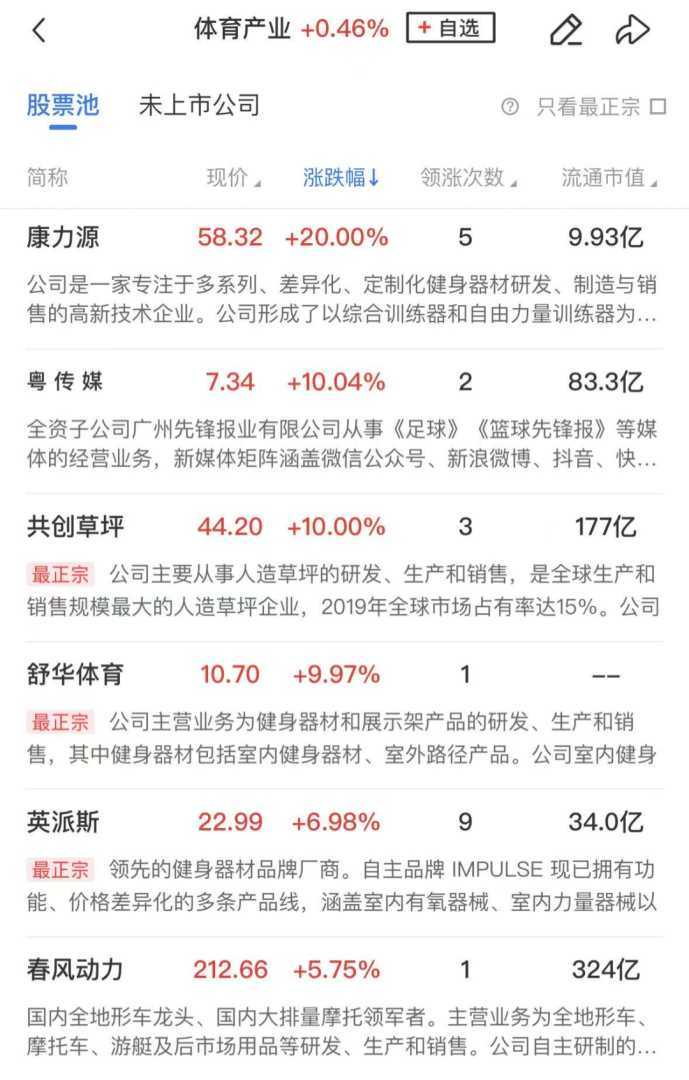Open the help icon beside 只看最正宗
Viewport: 689px width, 1080px height.
pyautogui.click(x=510, y=107)
